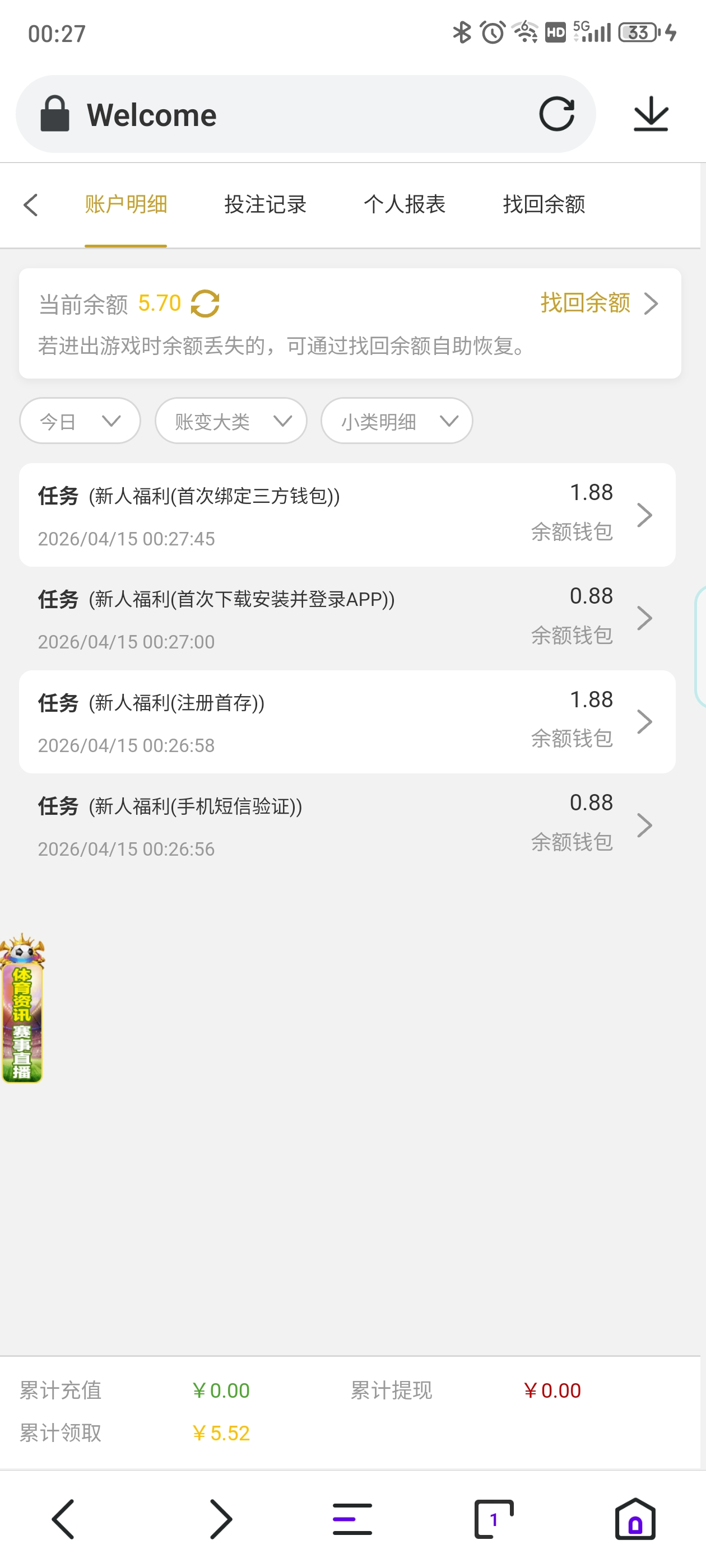Image resolution: width=706 pixels, height=1568 pixels.
Task: Expand the 账变大类 filter
Action: coord(231,421)
